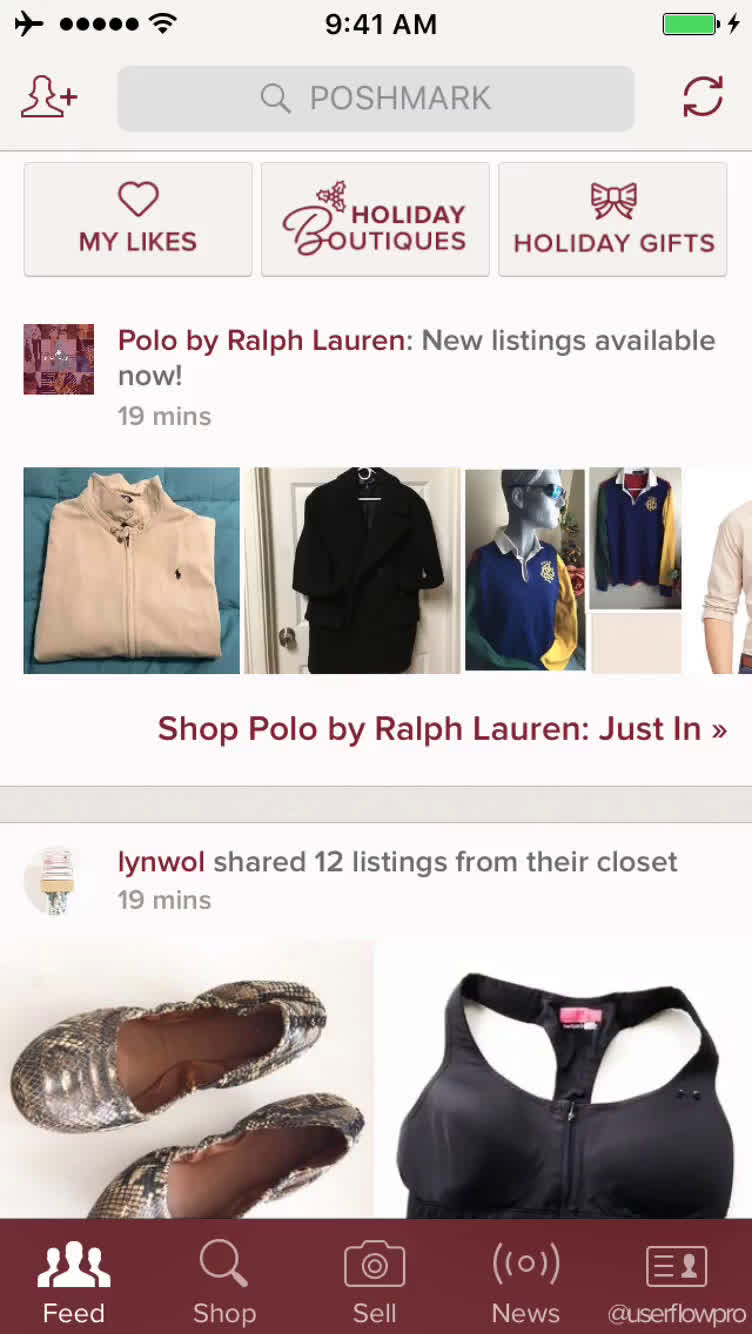
Task: View the black sports bra listing
Action: click(x=563, y=1080)
